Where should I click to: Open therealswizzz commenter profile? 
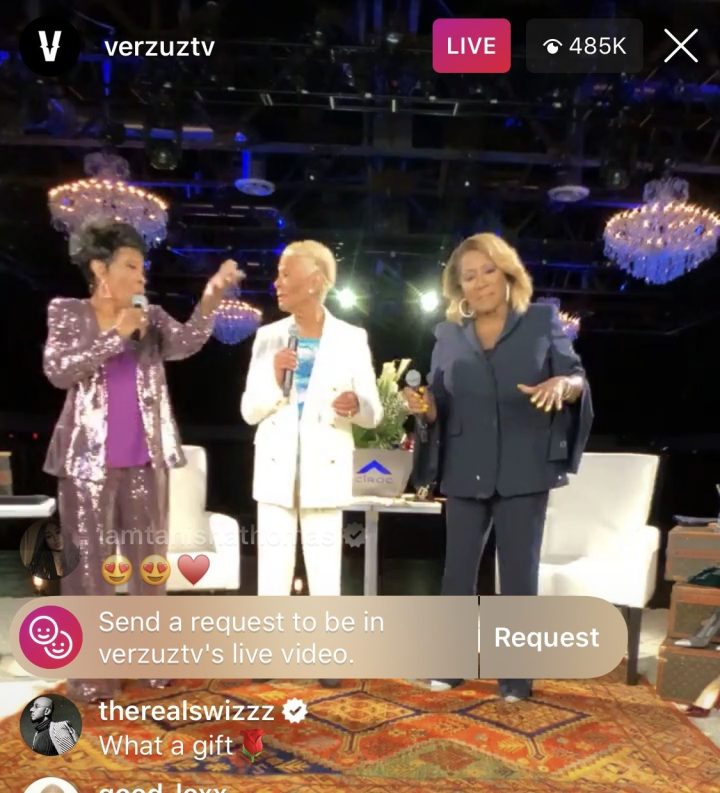[x=50, y=724]
